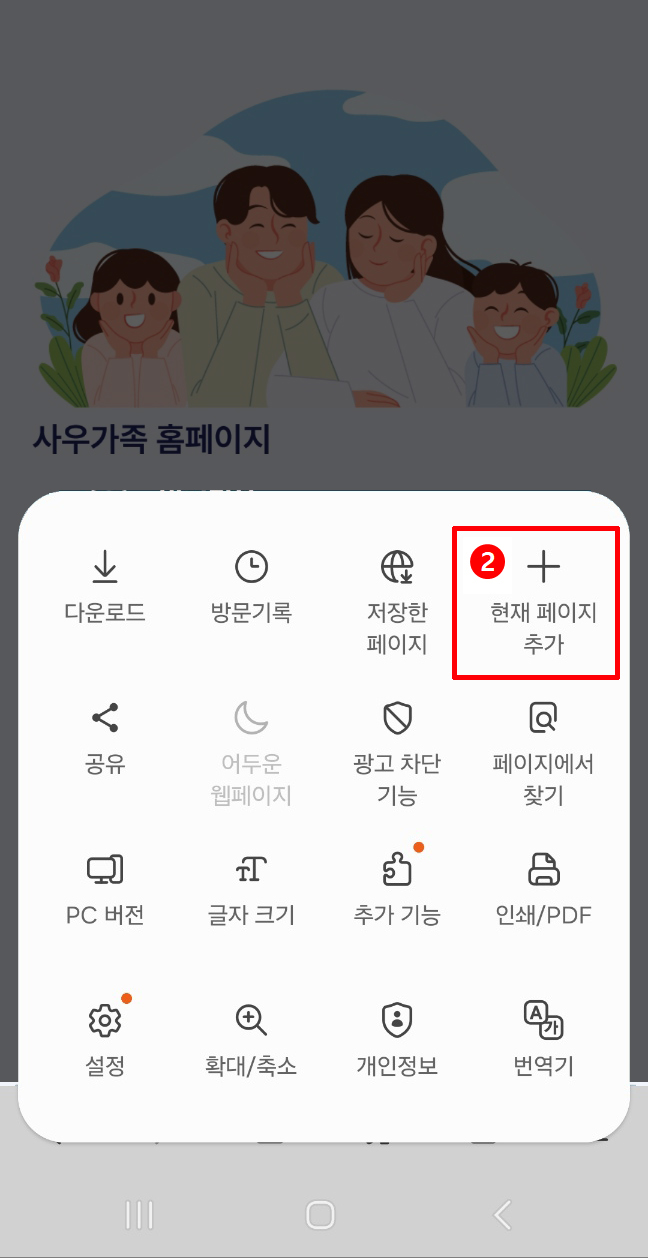Open 확대/축소 zoom option
Viewport: 648px width, 1258px height.
tap(251, 1040)
